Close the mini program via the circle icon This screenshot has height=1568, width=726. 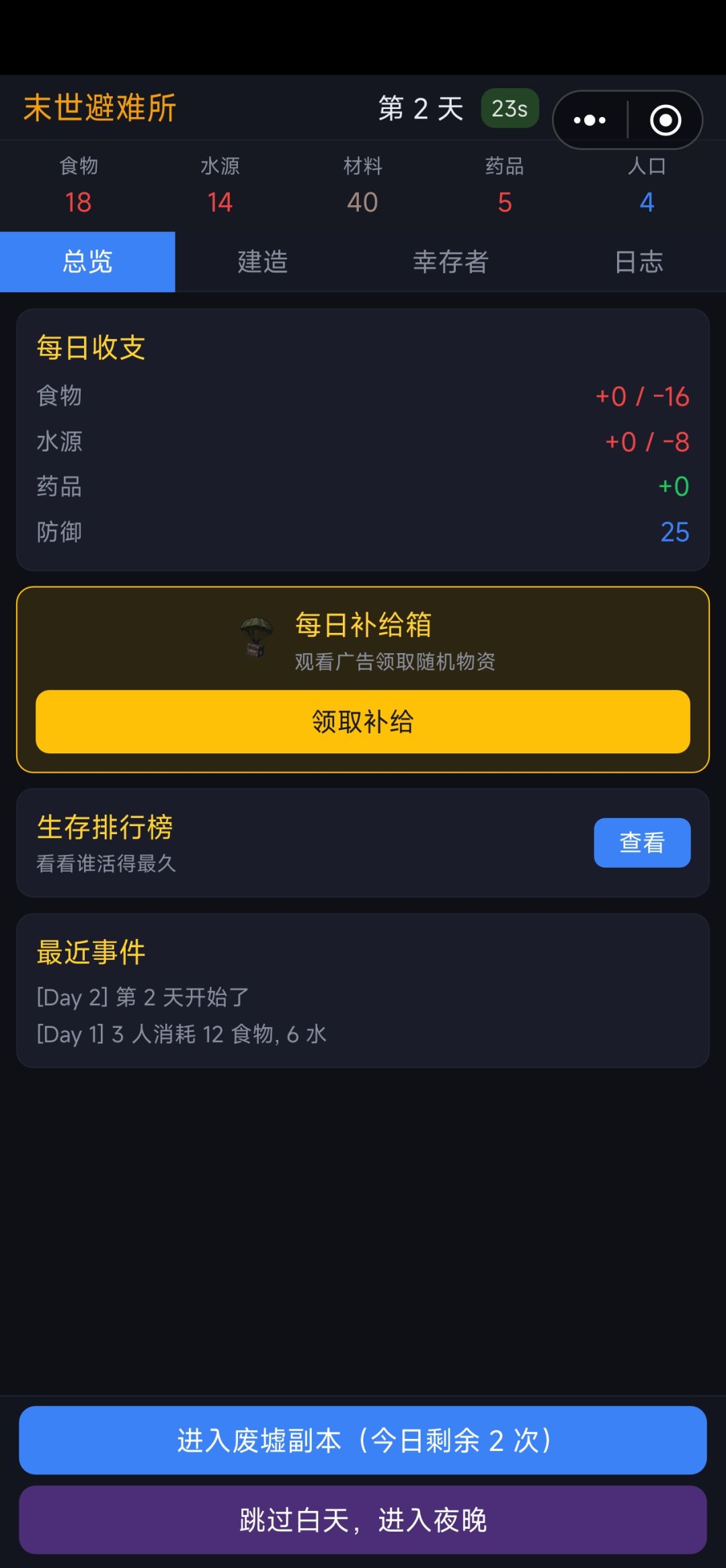(x=665, y=120)
